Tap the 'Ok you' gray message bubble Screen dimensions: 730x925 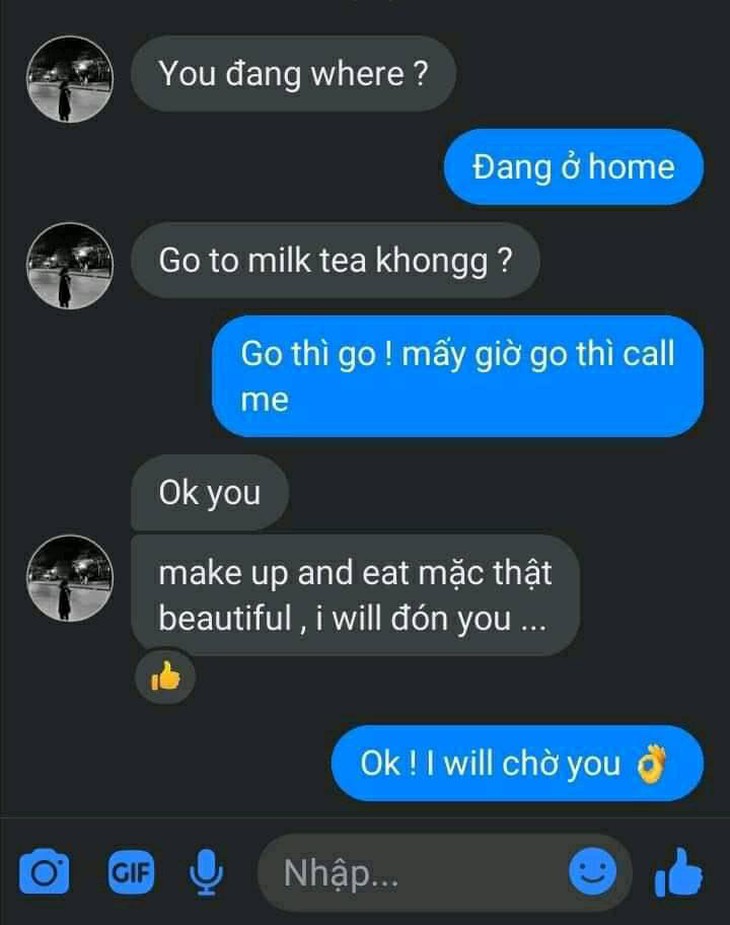(208, 493)
